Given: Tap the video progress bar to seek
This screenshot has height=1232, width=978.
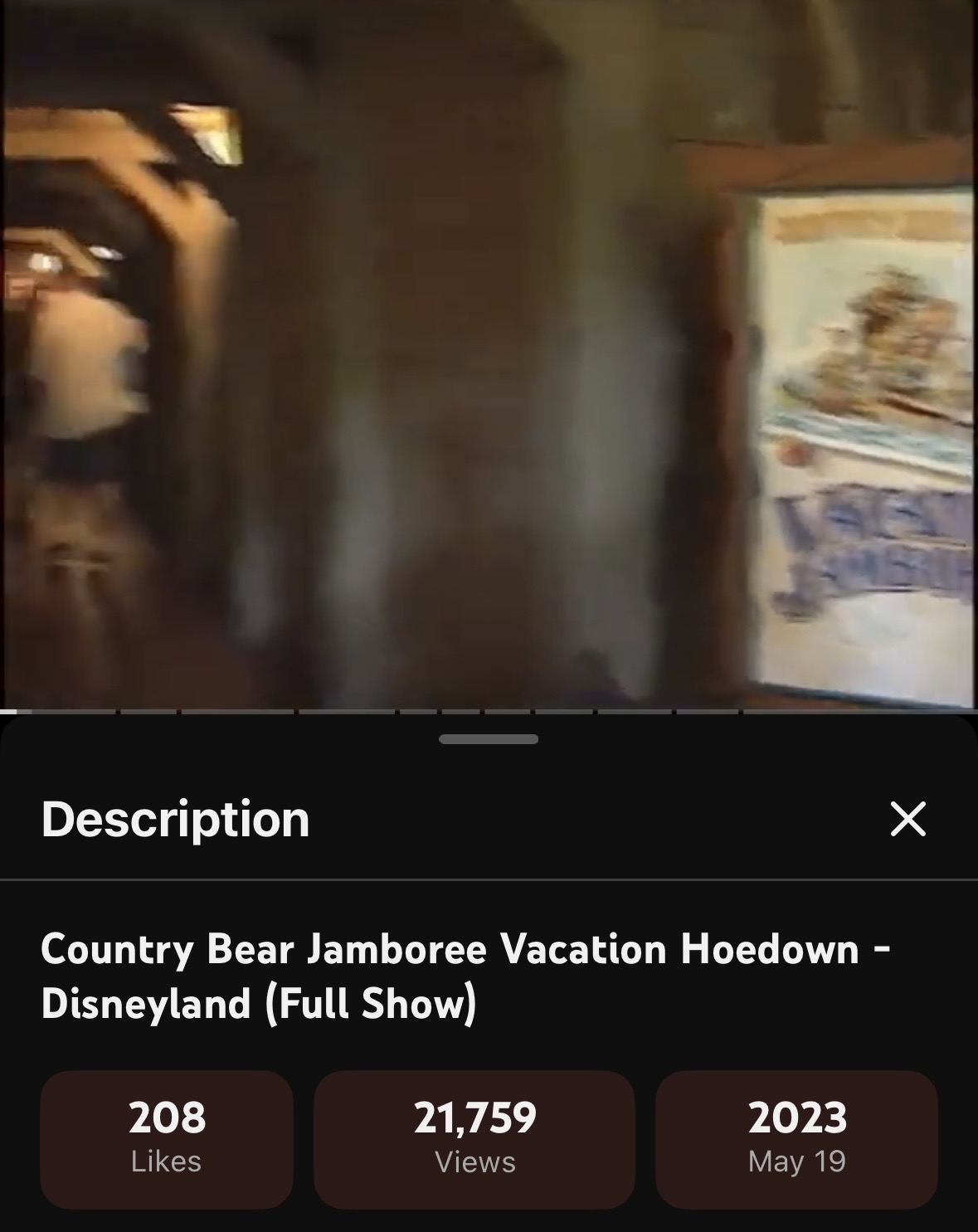Looking at the screenshot, I should pos(489,711).
